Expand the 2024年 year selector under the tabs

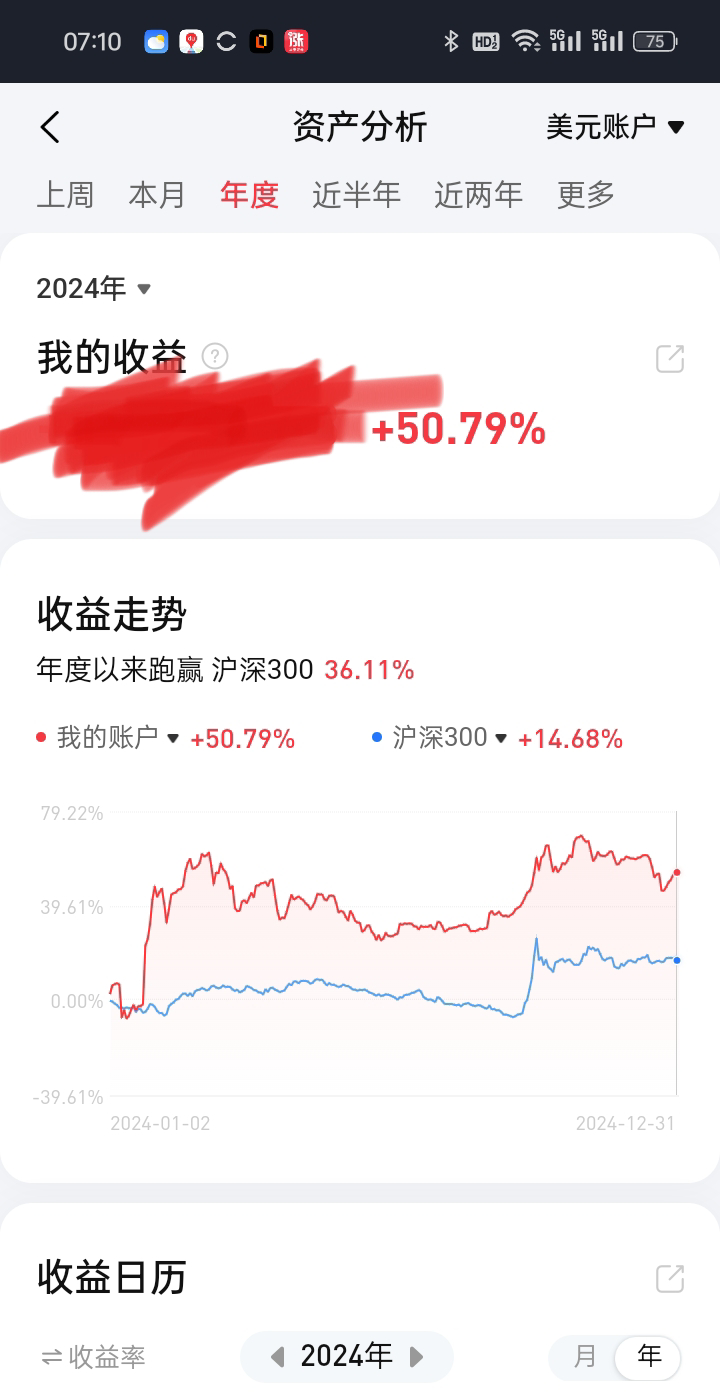click(94, 289)
